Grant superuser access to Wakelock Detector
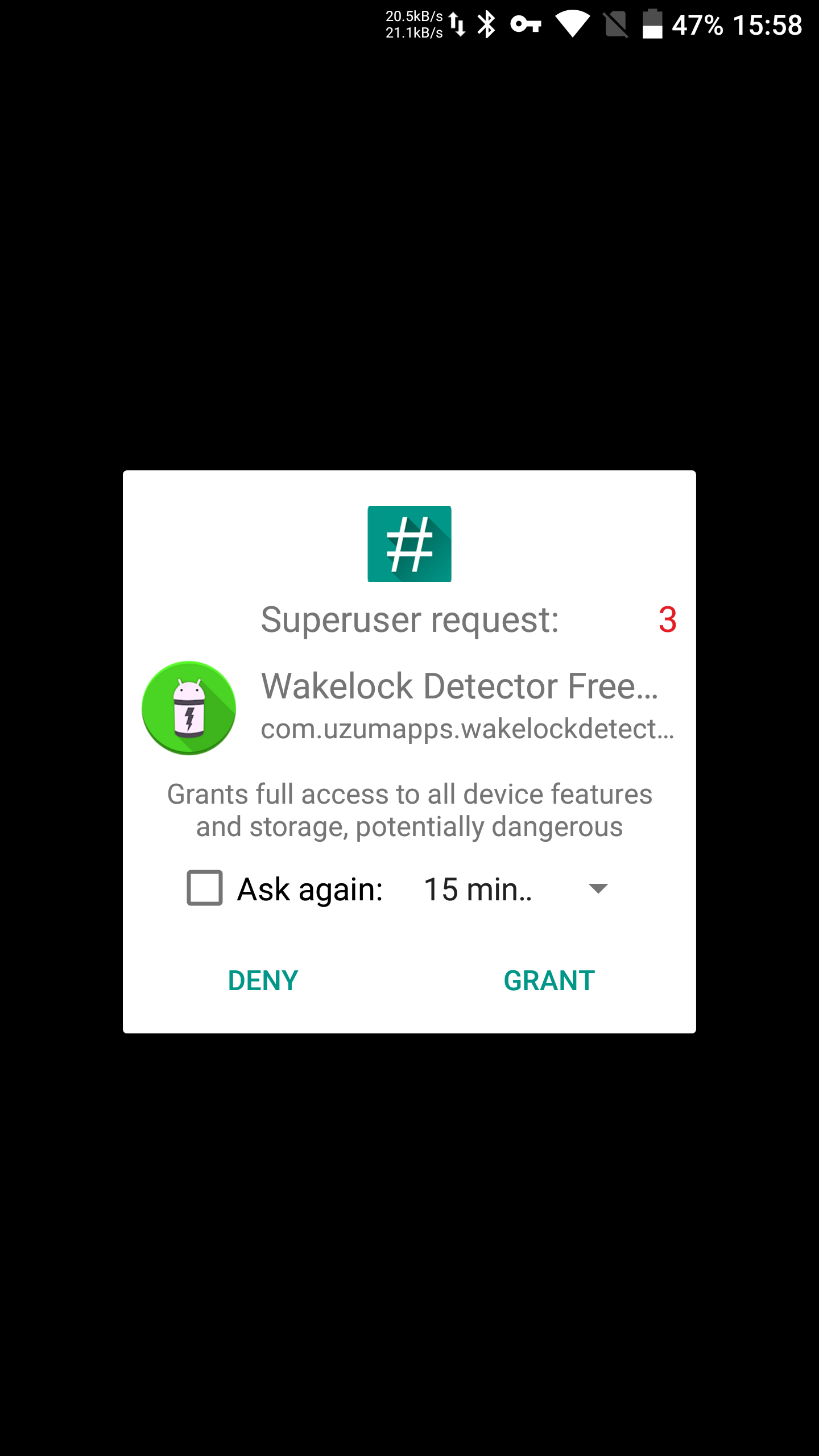 [549, 981]
